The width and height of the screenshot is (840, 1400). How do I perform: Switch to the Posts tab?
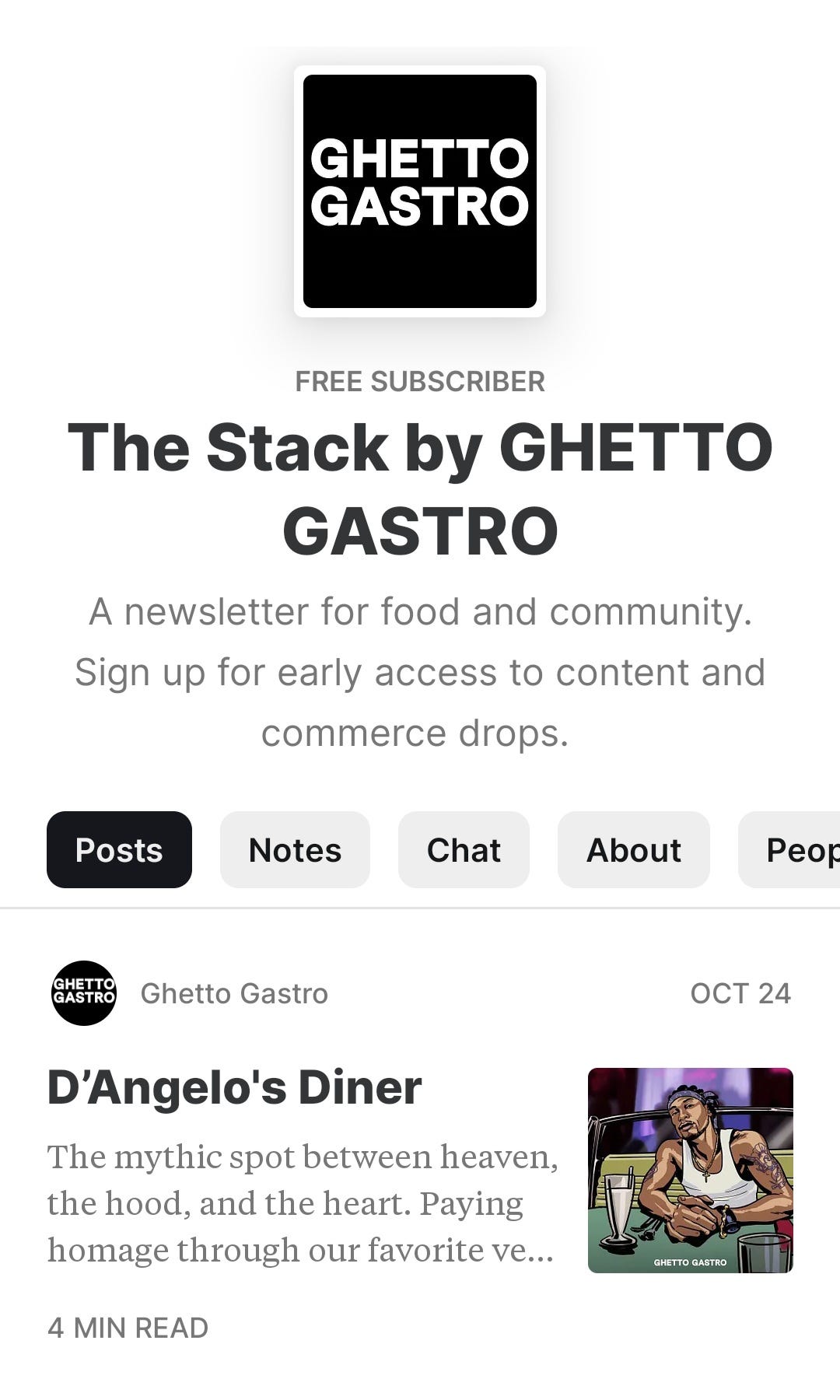(x=119, y=849)
